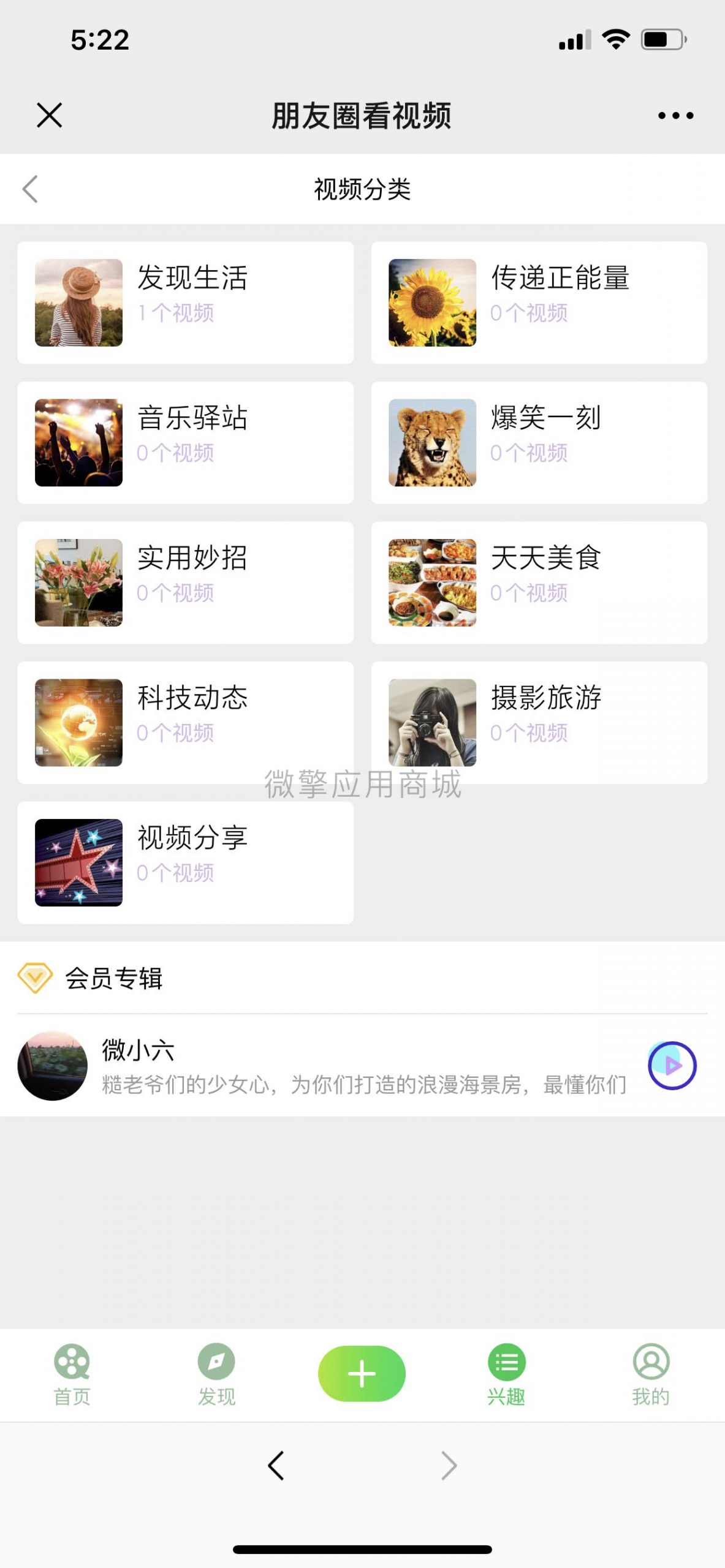The width and height of the screenshot is (725, 1568).
Task: Browse the 爆笑一刻 category
Action: pos(539,442)
